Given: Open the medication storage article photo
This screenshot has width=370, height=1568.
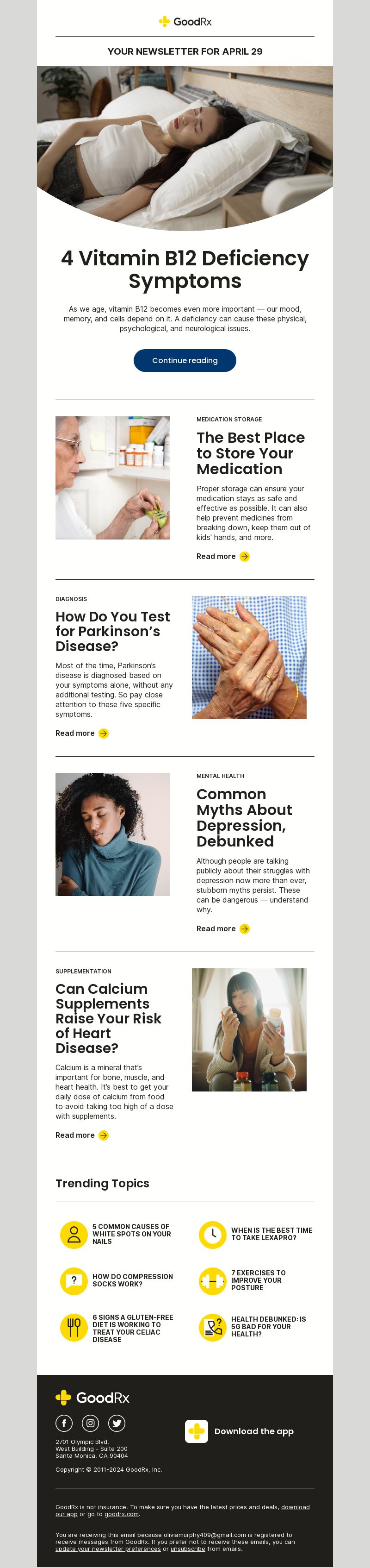Looking at the screenshot, I should (112, 478).
